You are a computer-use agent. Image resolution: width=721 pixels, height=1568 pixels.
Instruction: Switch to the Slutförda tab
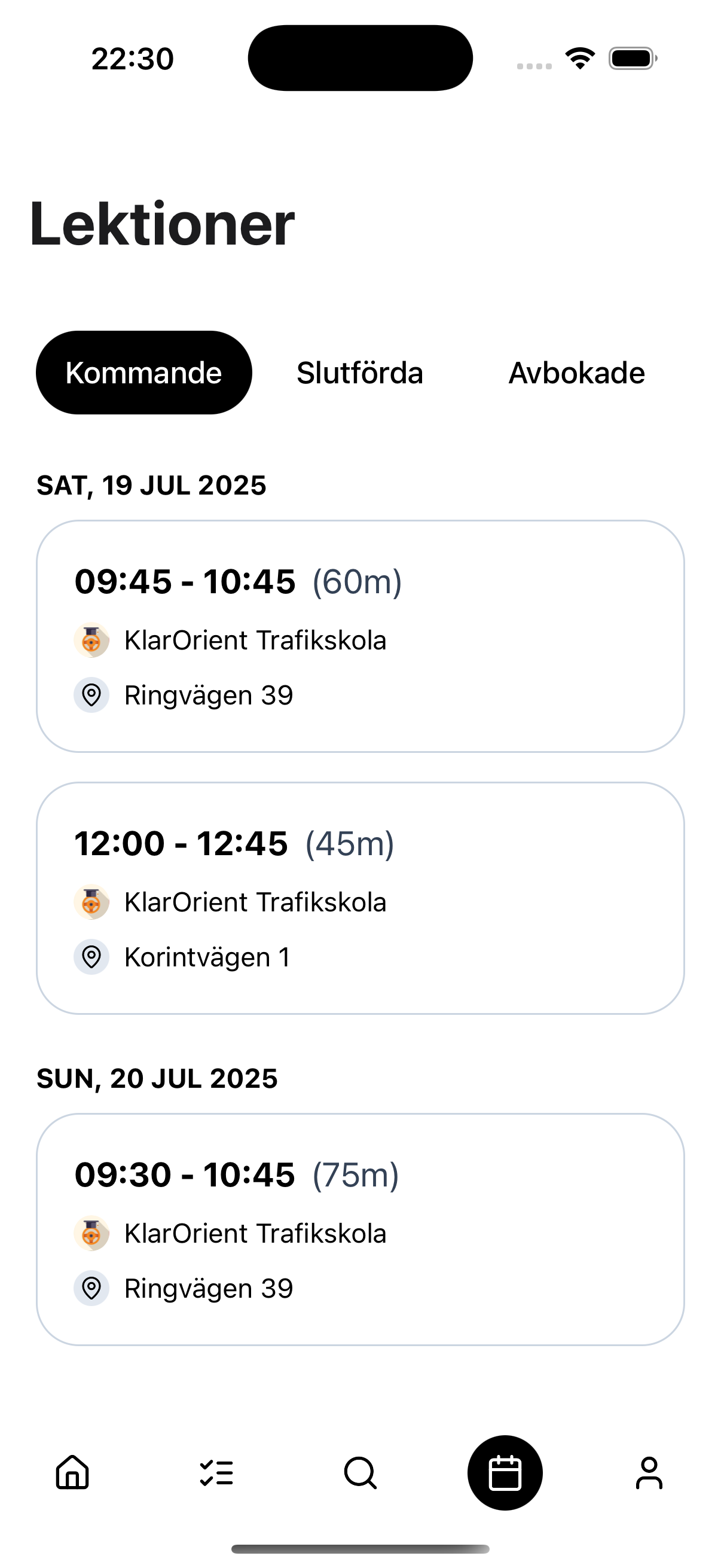coord(359,373)
